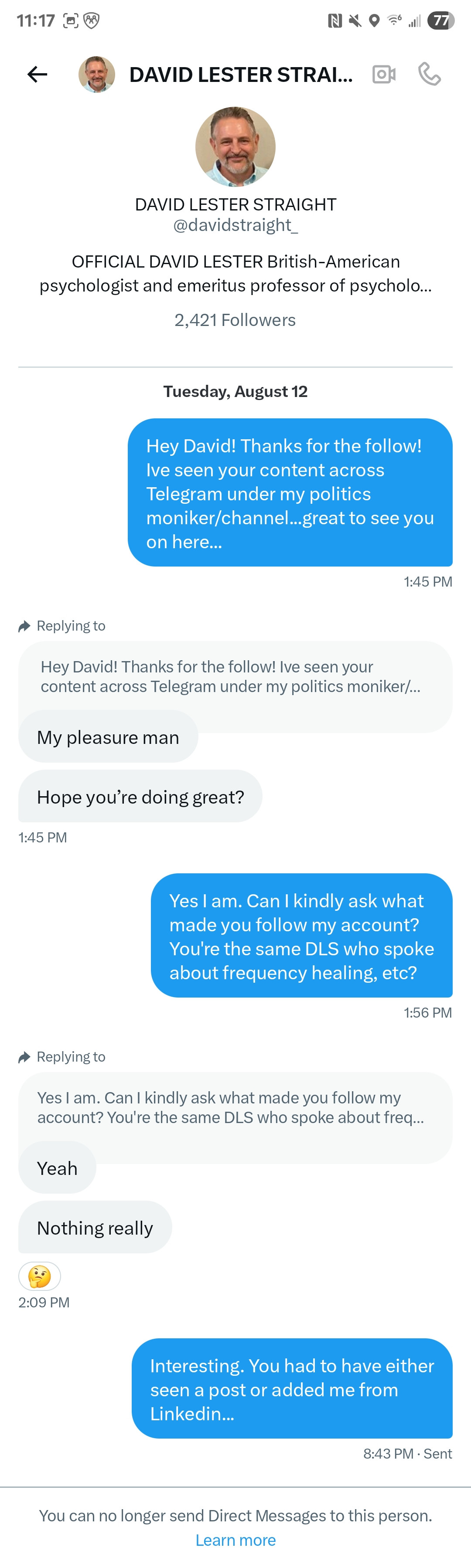Jump to the quoted 'Yes I am' message
The height and width of the screenshot is (1568, 471).
point(232,1107)
